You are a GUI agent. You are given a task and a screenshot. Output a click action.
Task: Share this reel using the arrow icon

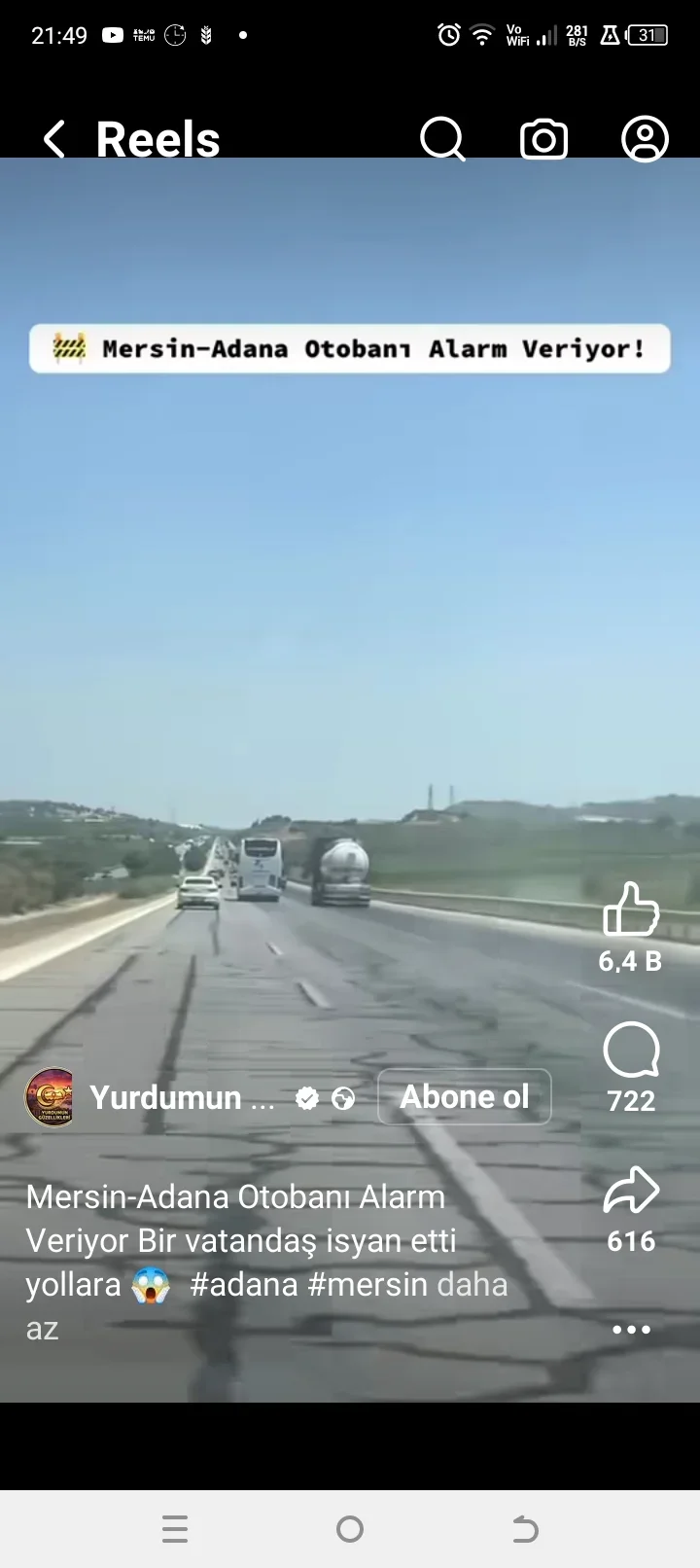(631, 1191)
